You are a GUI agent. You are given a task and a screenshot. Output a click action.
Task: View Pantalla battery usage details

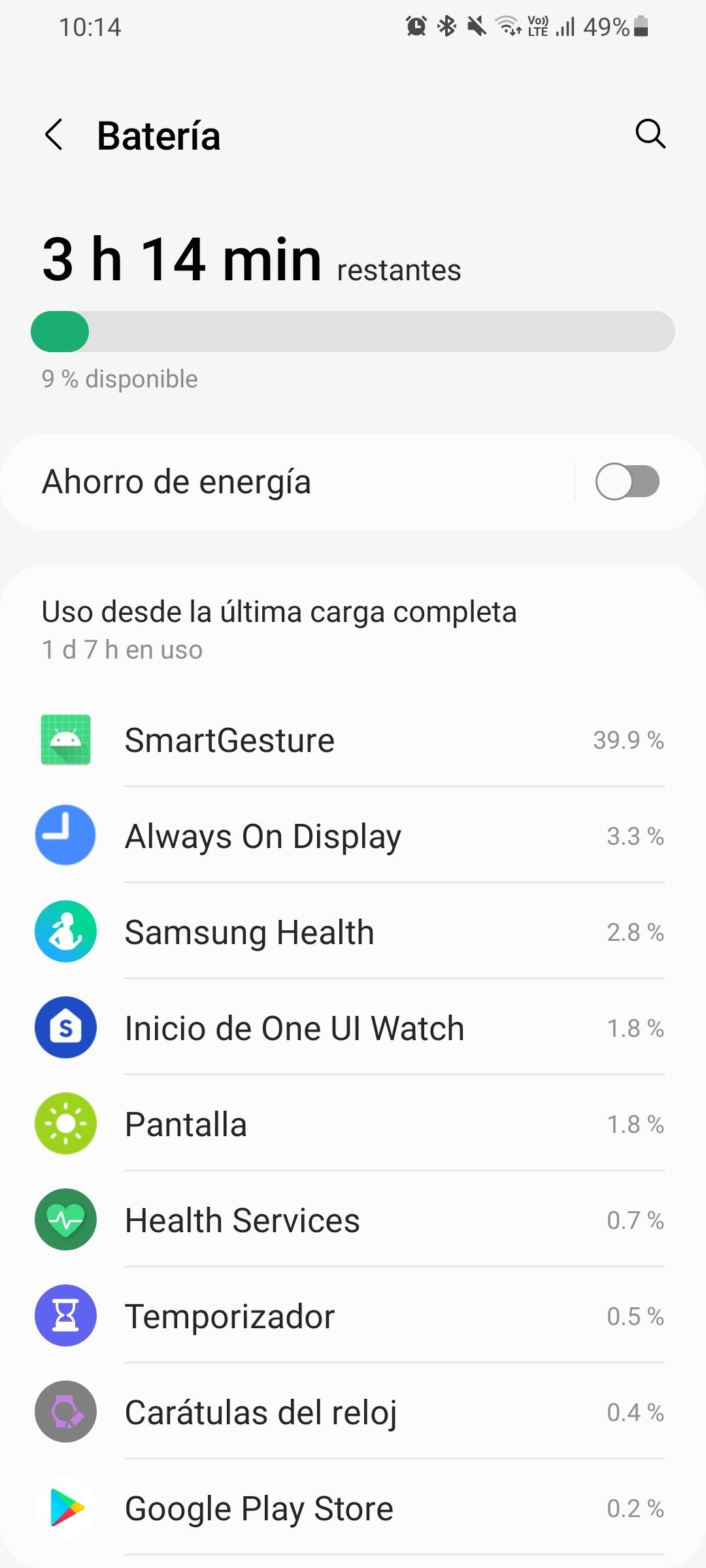(x=353, y=1124)
